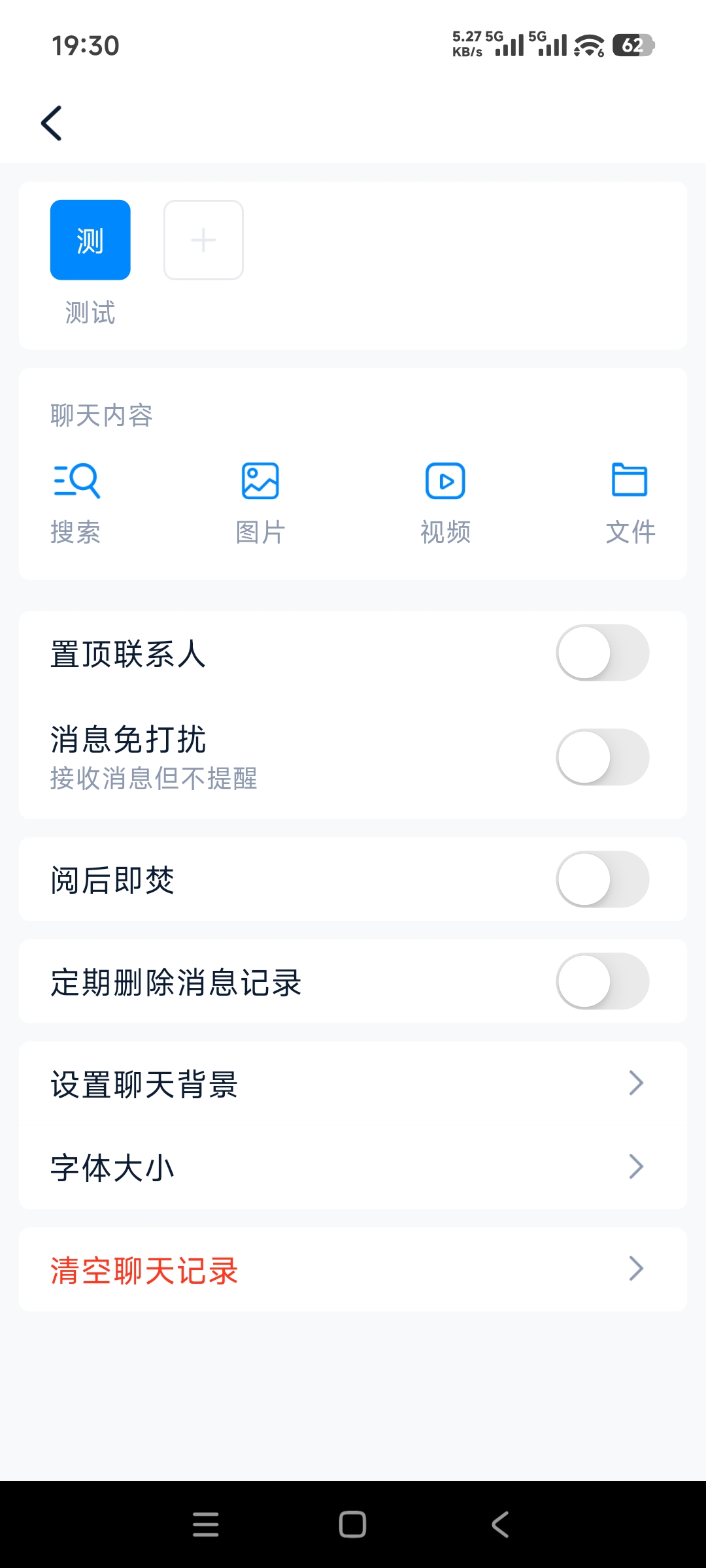This screenshot has width=706, height=1568.
Task: Go back using the top-left arrow
Action: click(x=52, y=123)
